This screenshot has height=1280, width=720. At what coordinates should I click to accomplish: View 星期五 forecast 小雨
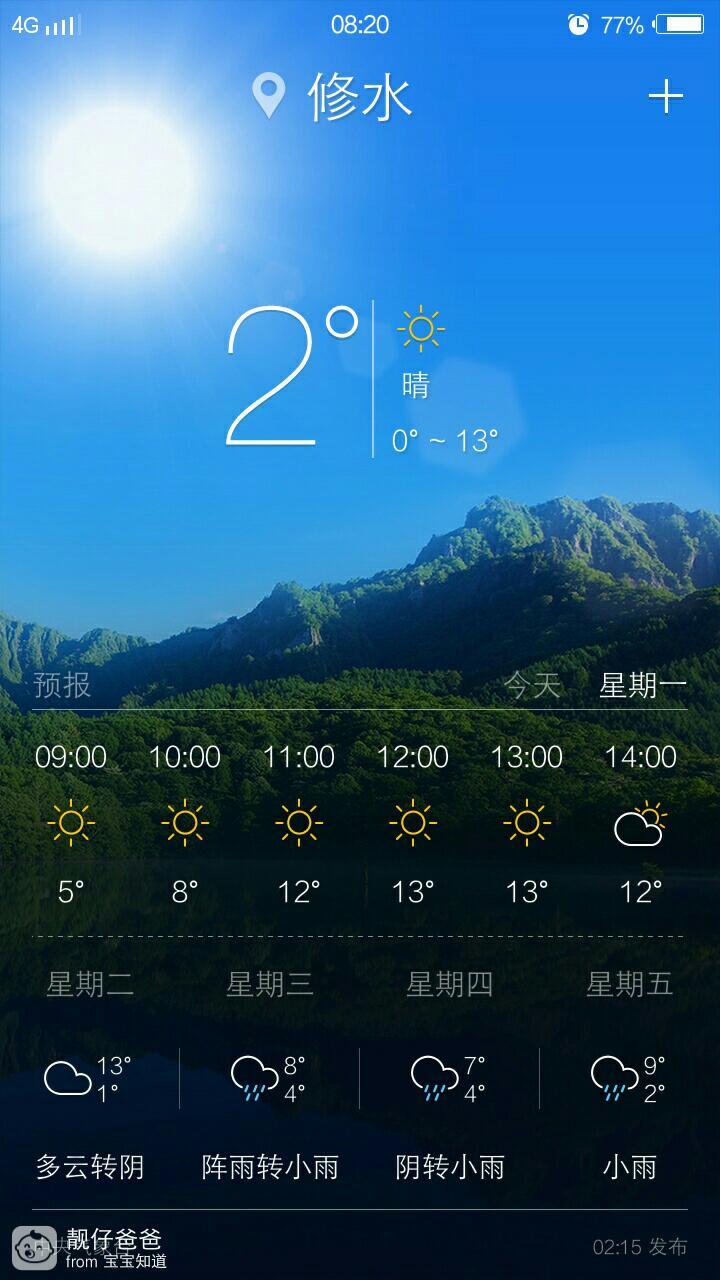629,1080
